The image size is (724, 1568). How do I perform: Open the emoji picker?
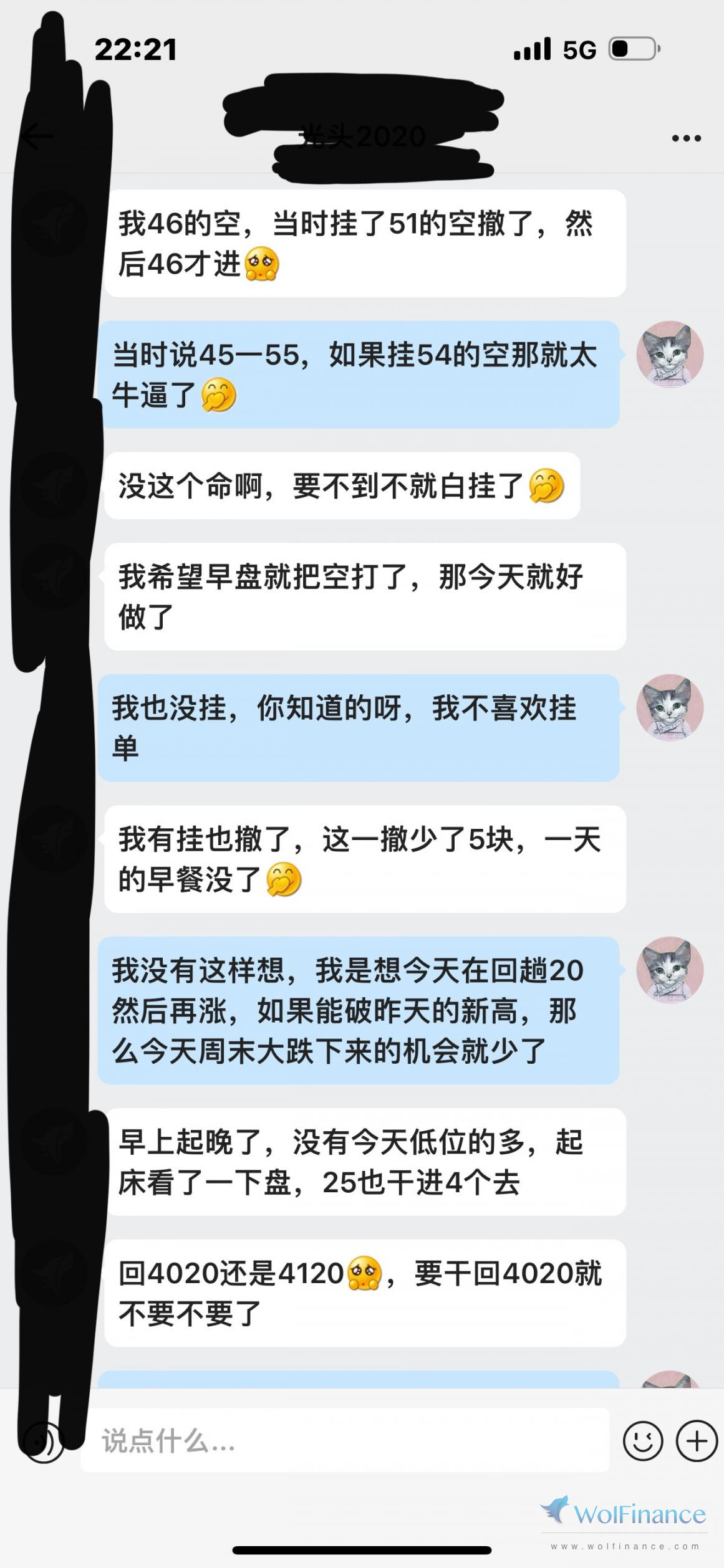pyautogui.click(x=642, y=1441)
